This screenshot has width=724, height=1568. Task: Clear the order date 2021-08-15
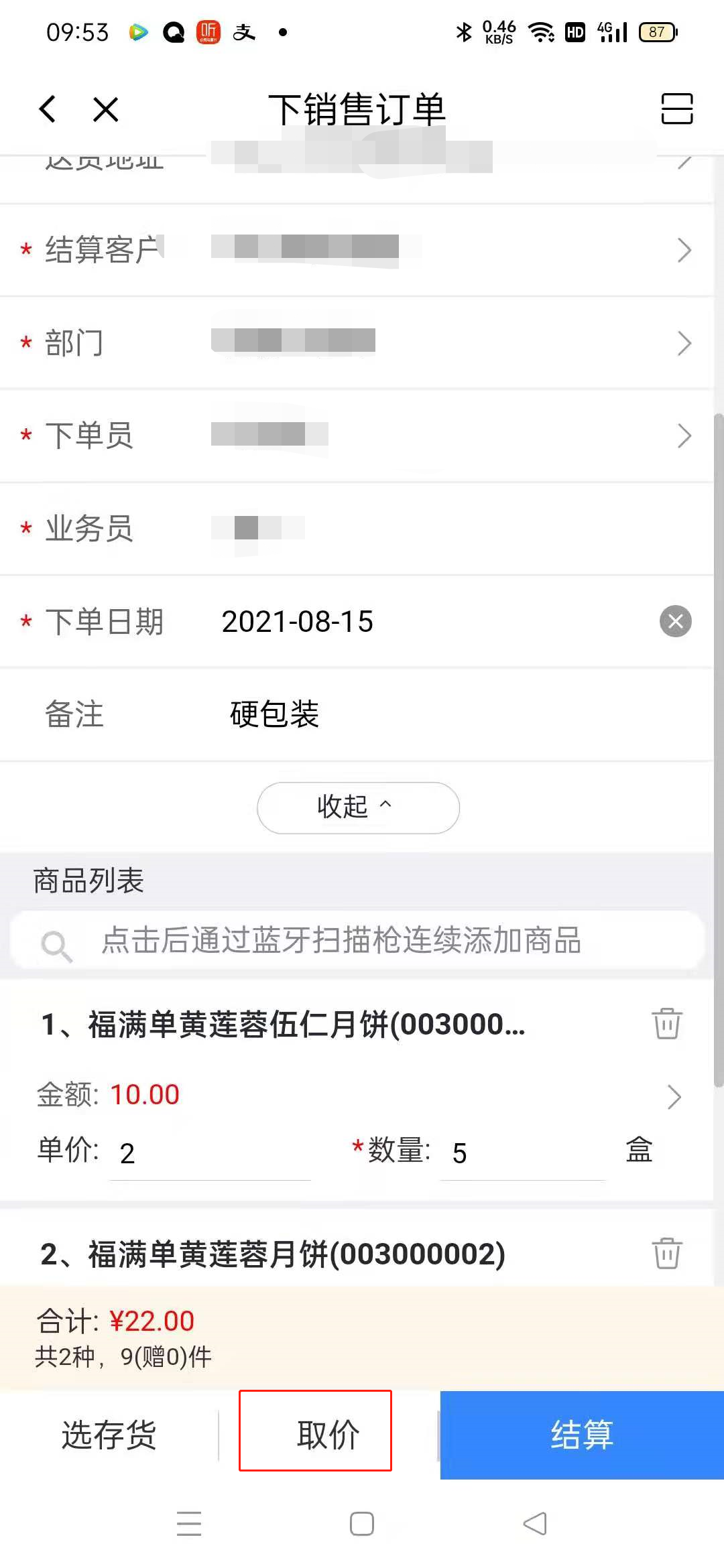pos(675,621)
